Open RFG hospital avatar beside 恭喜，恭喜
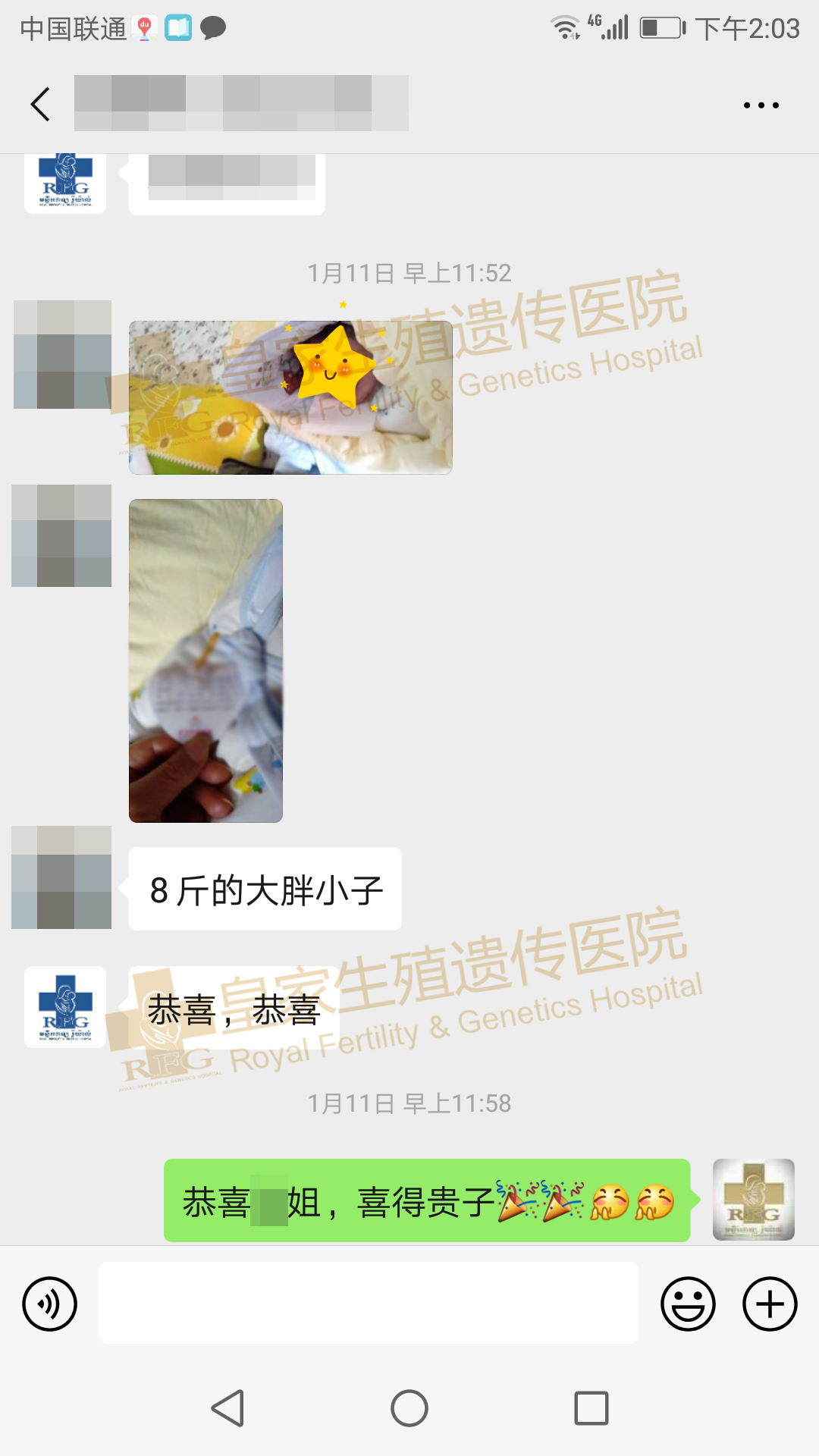Screen dimensions: 819x1456 pyautogui.click(x=65, y=1007)
